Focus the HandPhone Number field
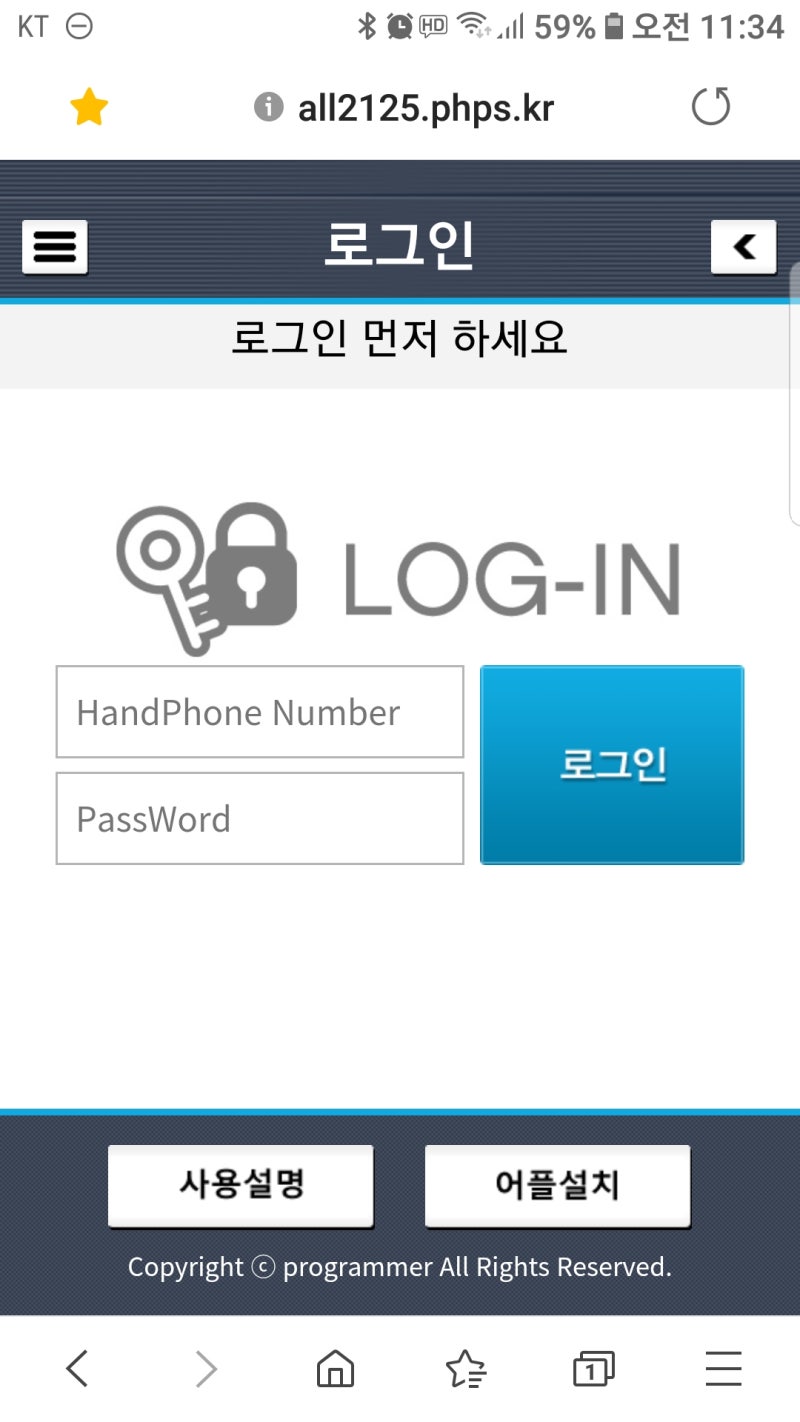 tap(260, 712)
